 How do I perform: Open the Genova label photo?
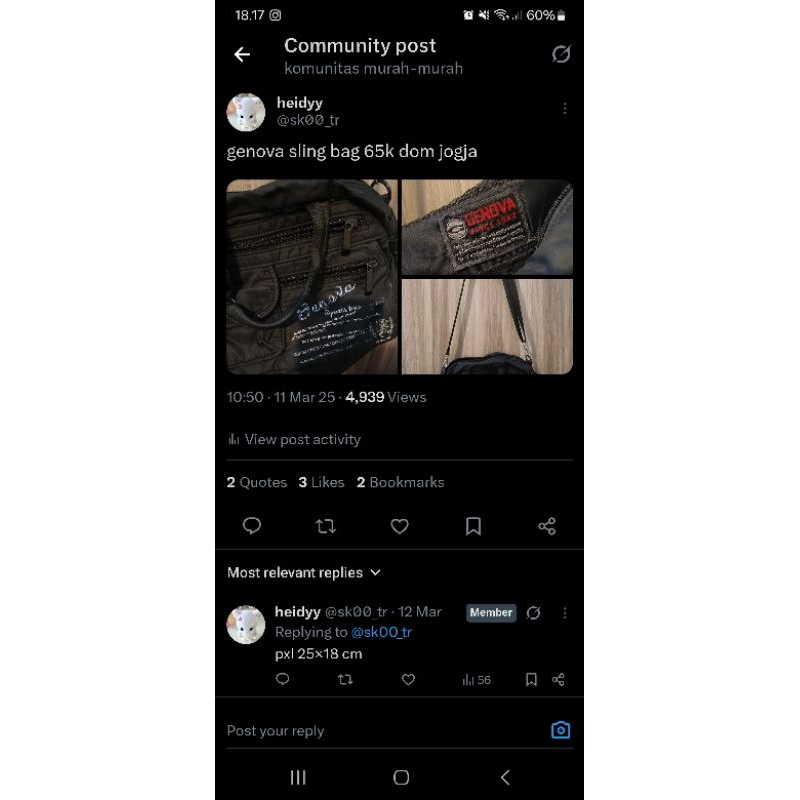click(487, 227)
